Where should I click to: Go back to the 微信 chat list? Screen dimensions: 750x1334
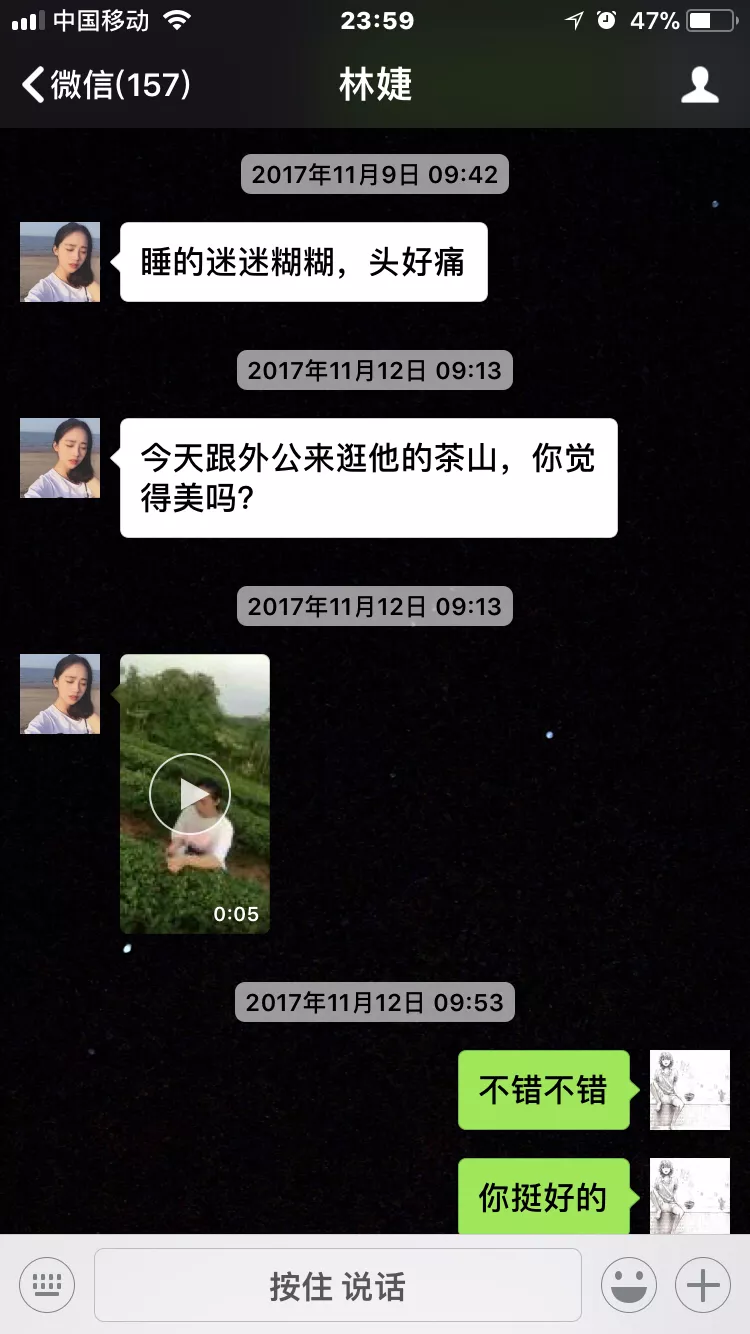point(105,85)
